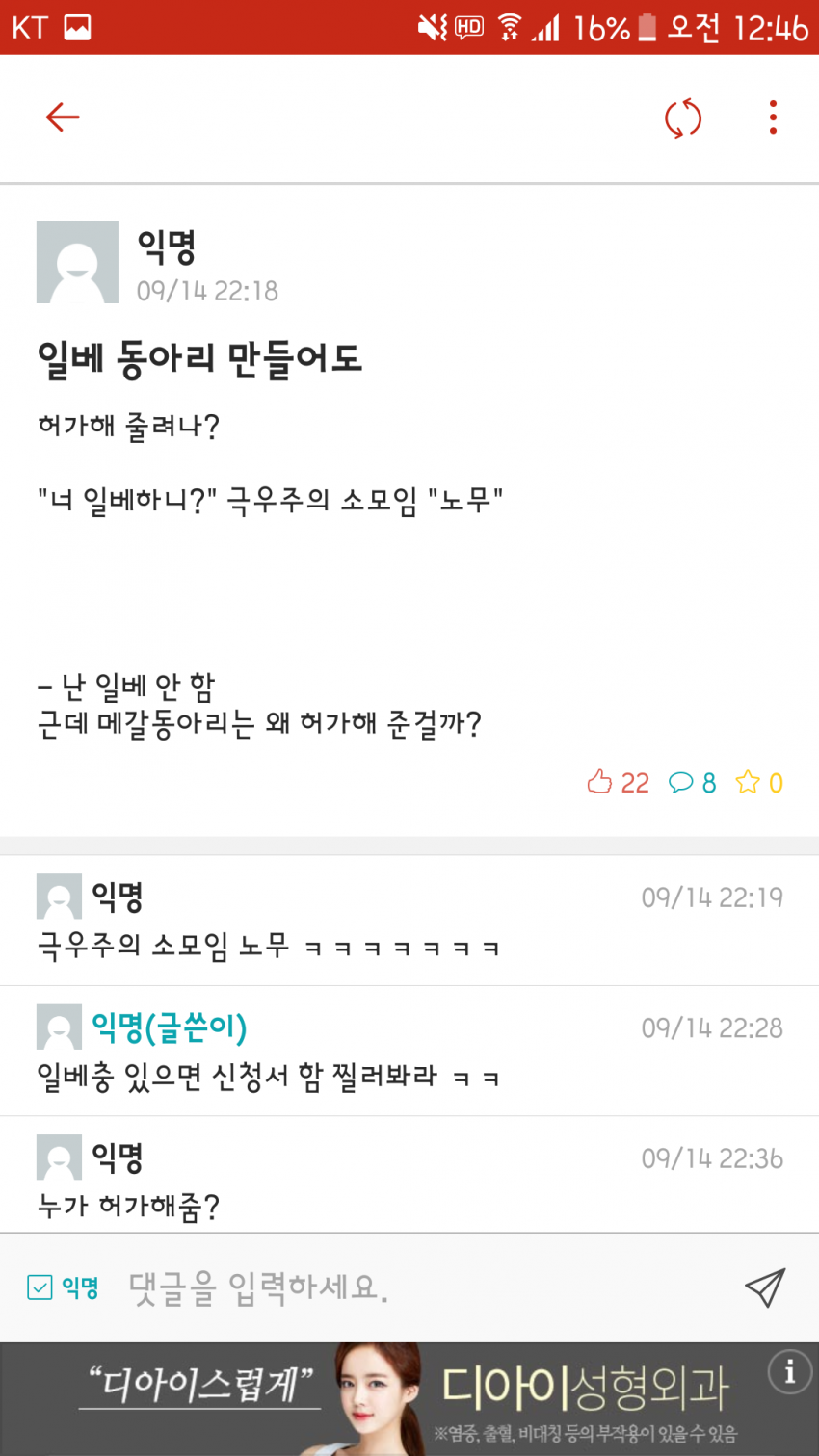The height and width of the screenshot is (1456, 819).
Task: Tap the star count showing 0
Action: point(777,783)
